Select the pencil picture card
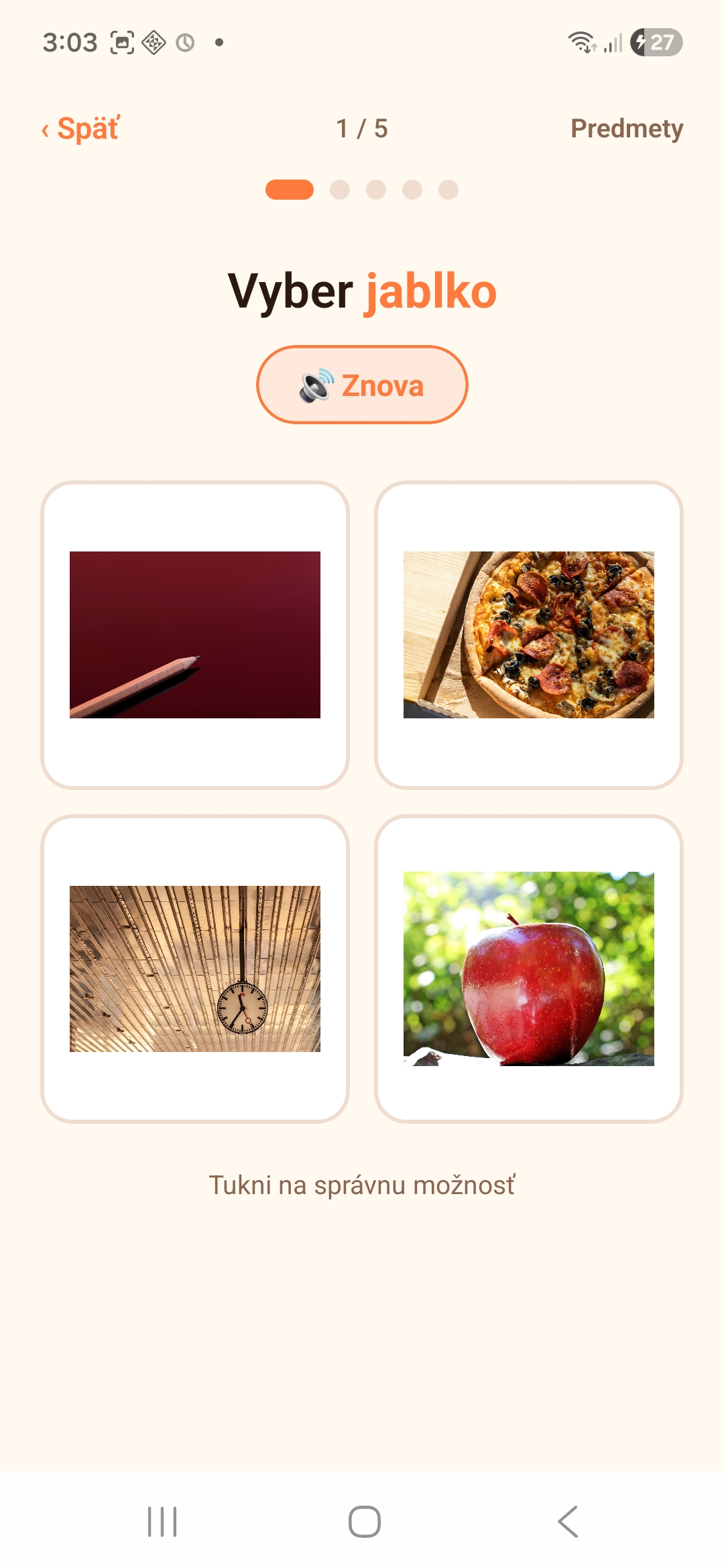The width and height of the screenshot is (724, 1568). pyautogui.click(x=195, y=635)
